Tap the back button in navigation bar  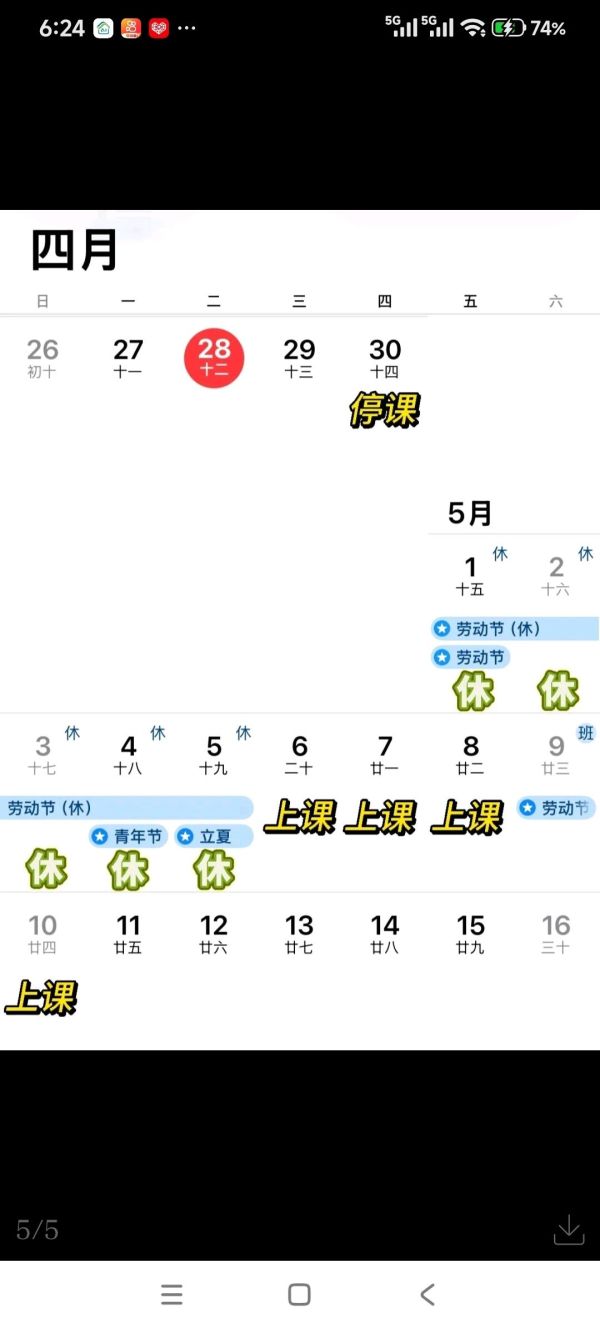[x=427, y=1295]
